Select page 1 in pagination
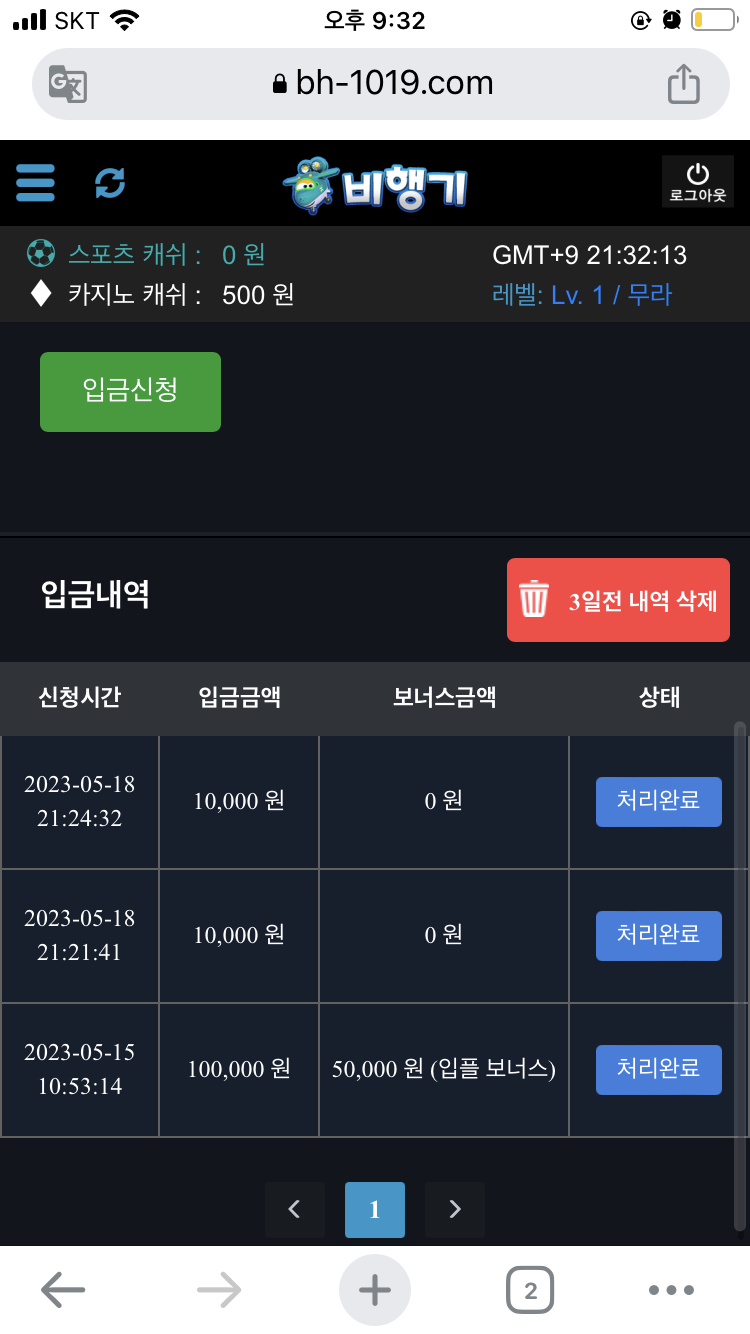Image resolution: width=750 pixels, height=1334 pixels. (375, 1210)
